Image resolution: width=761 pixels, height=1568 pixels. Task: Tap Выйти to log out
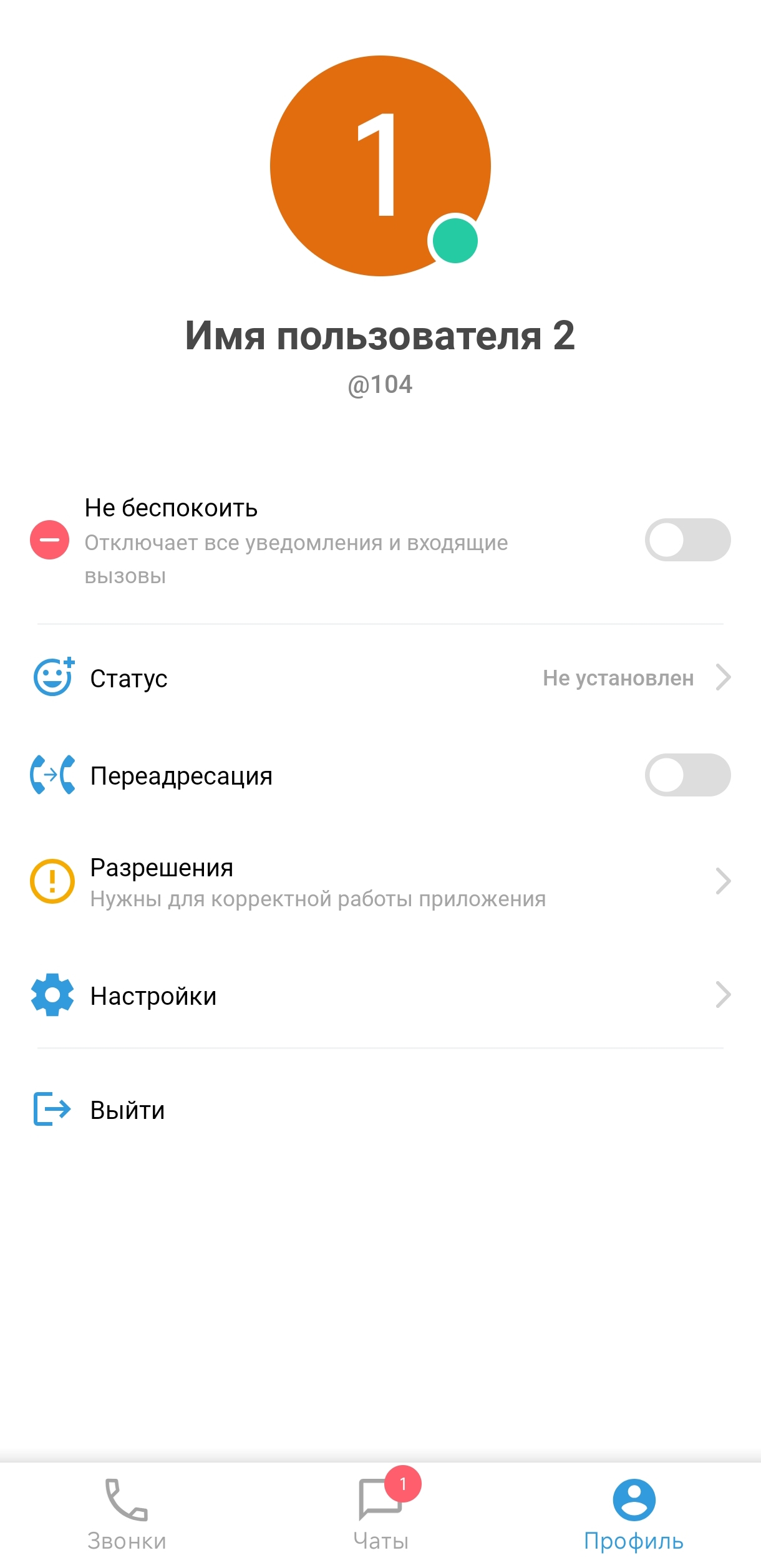click(128, 1110)
